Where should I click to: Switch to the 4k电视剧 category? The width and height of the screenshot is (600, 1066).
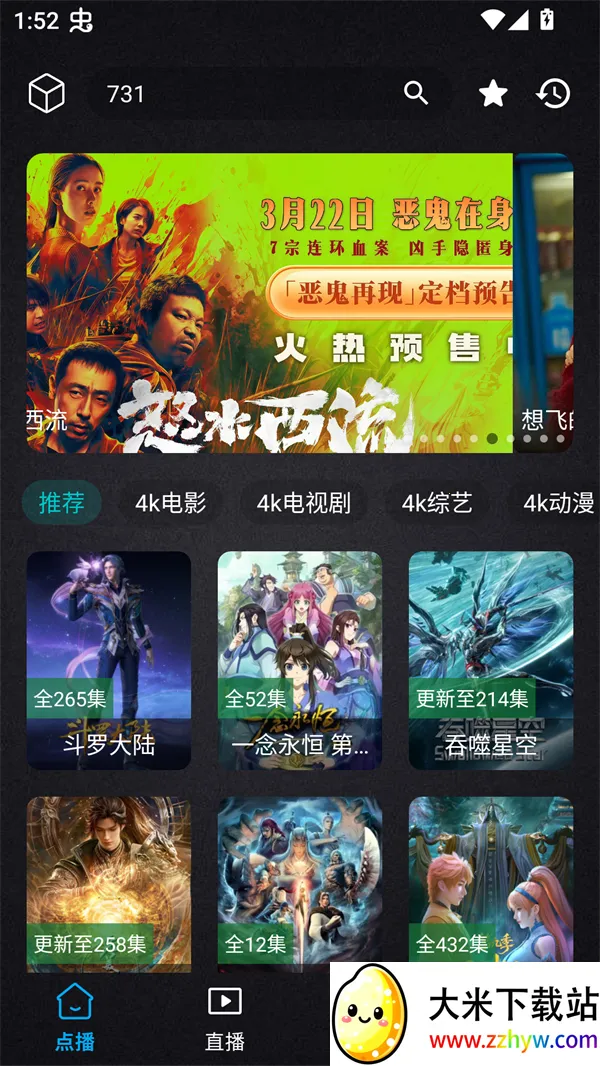pos(304,503)
